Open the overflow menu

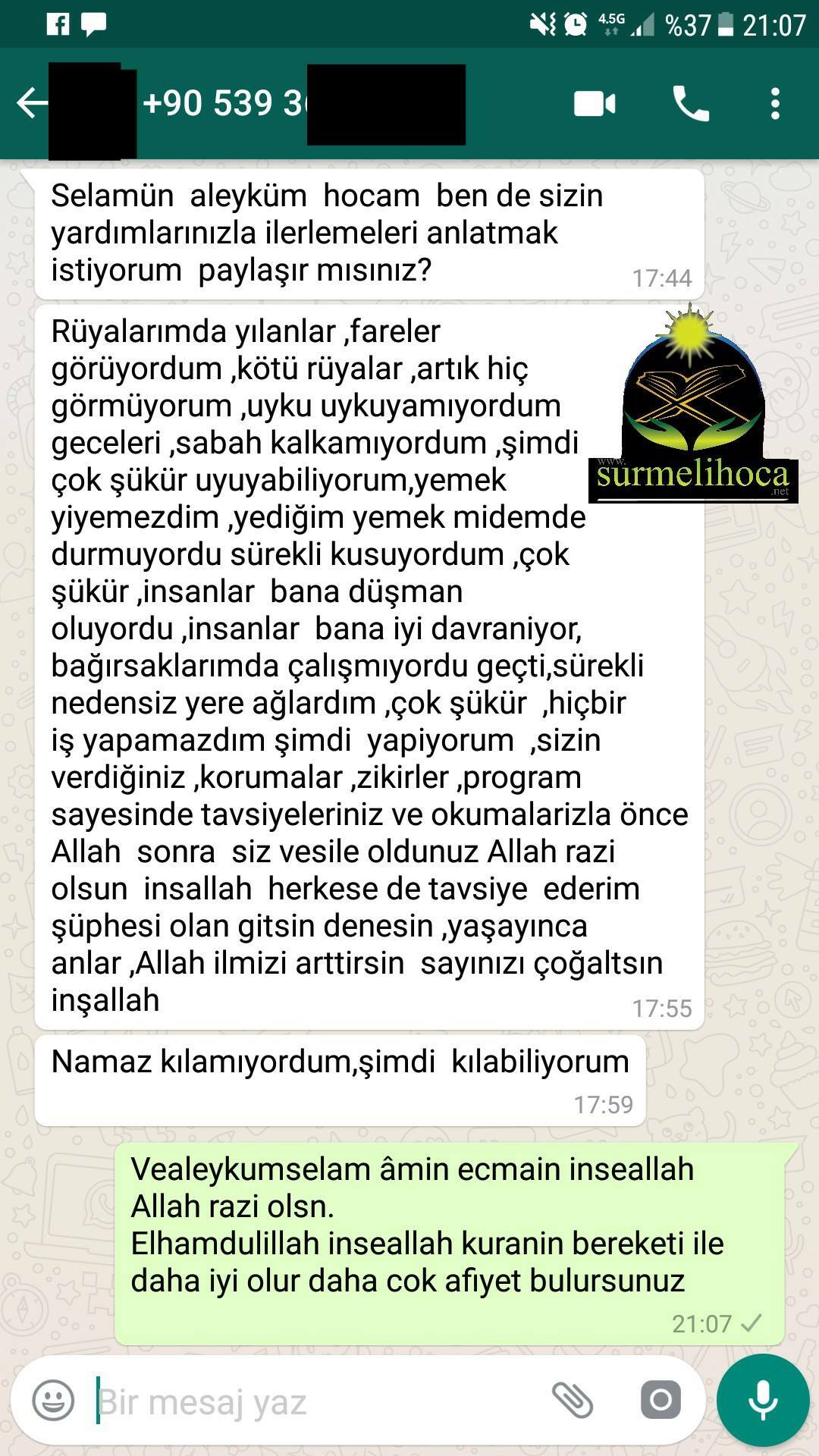[x=774, y=104]
